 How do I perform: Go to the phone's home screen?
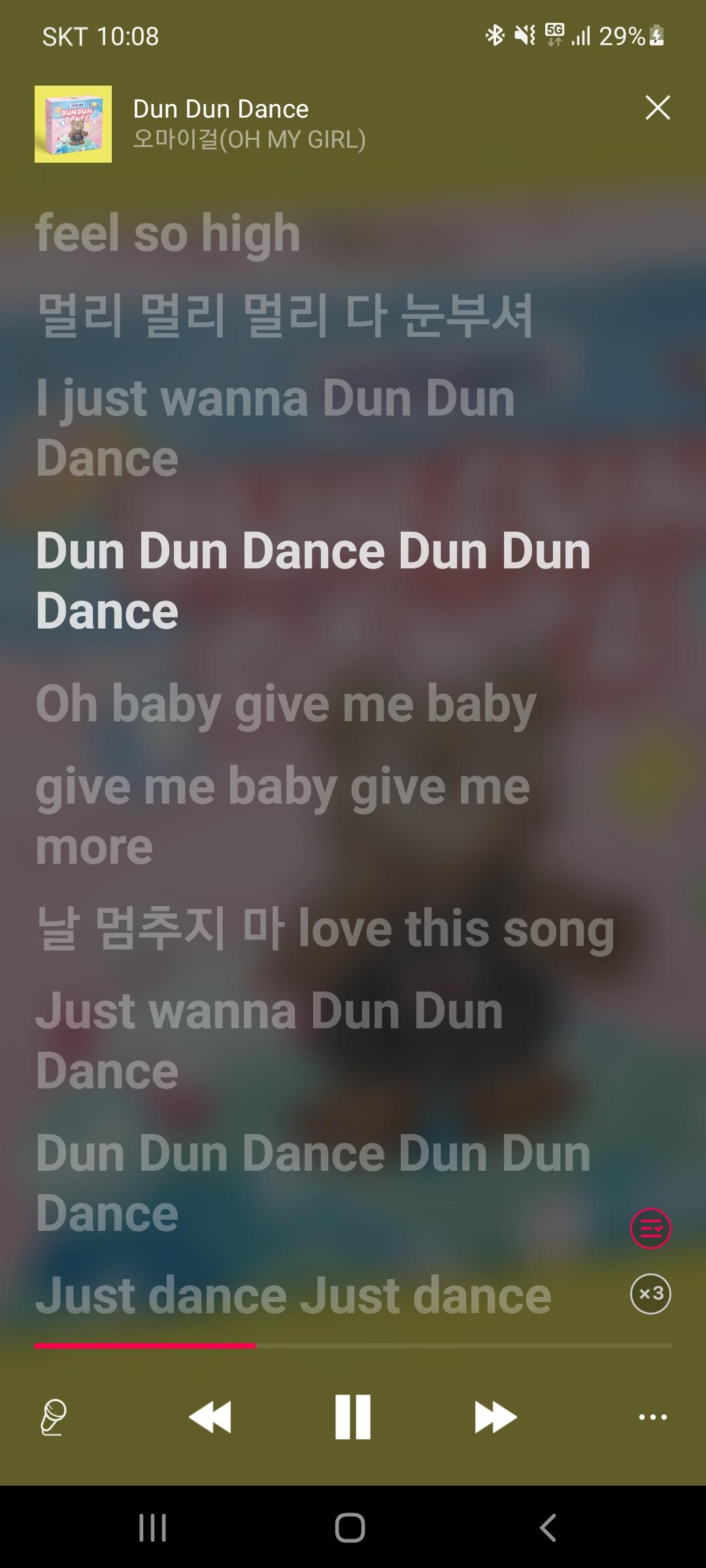[x=350, y=1527]
